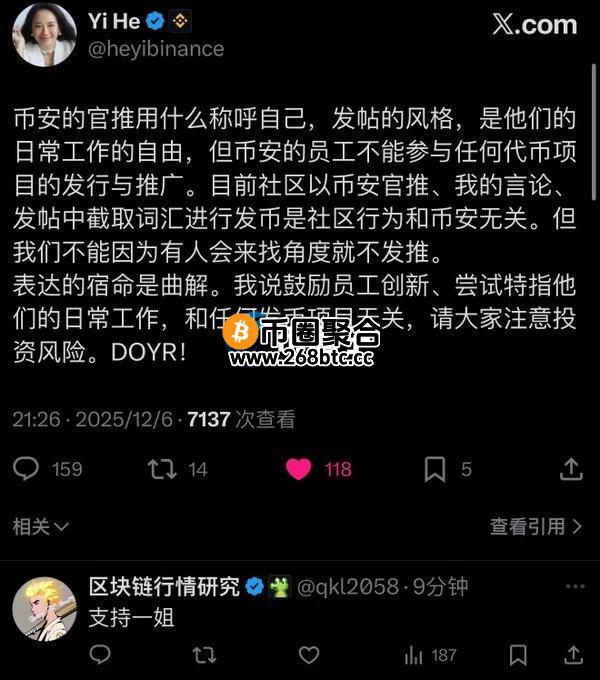The width and height of the screenshot is (600, 680).
Task: Bookmark the 支持一姐 comment
Action: click(517, 655)
